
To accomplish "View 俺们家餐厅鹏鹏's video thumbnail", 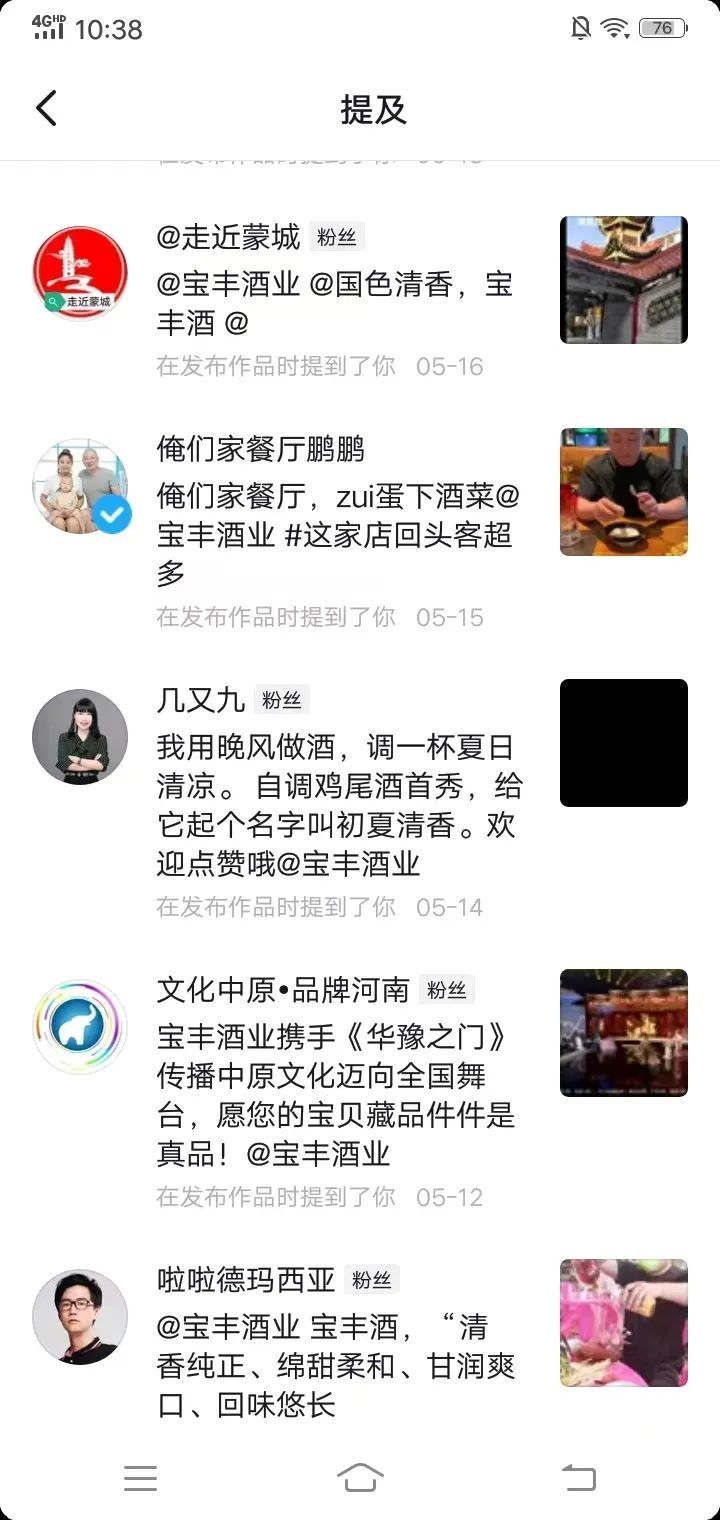I will pyautogui.click(x=624, y=492).
